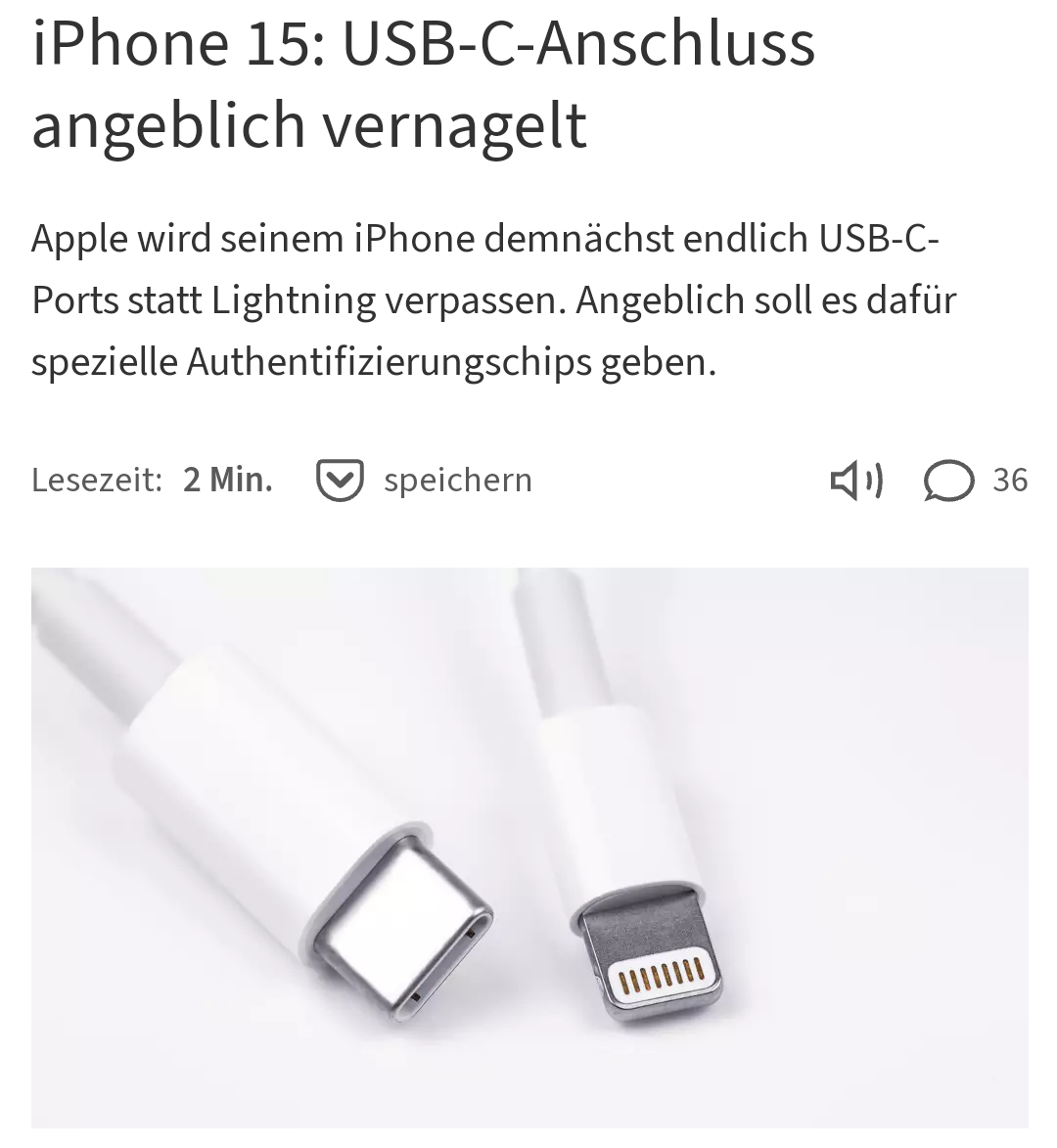Save article with the speichern button
The image size is (1057, 1148).
coord(423,481)
